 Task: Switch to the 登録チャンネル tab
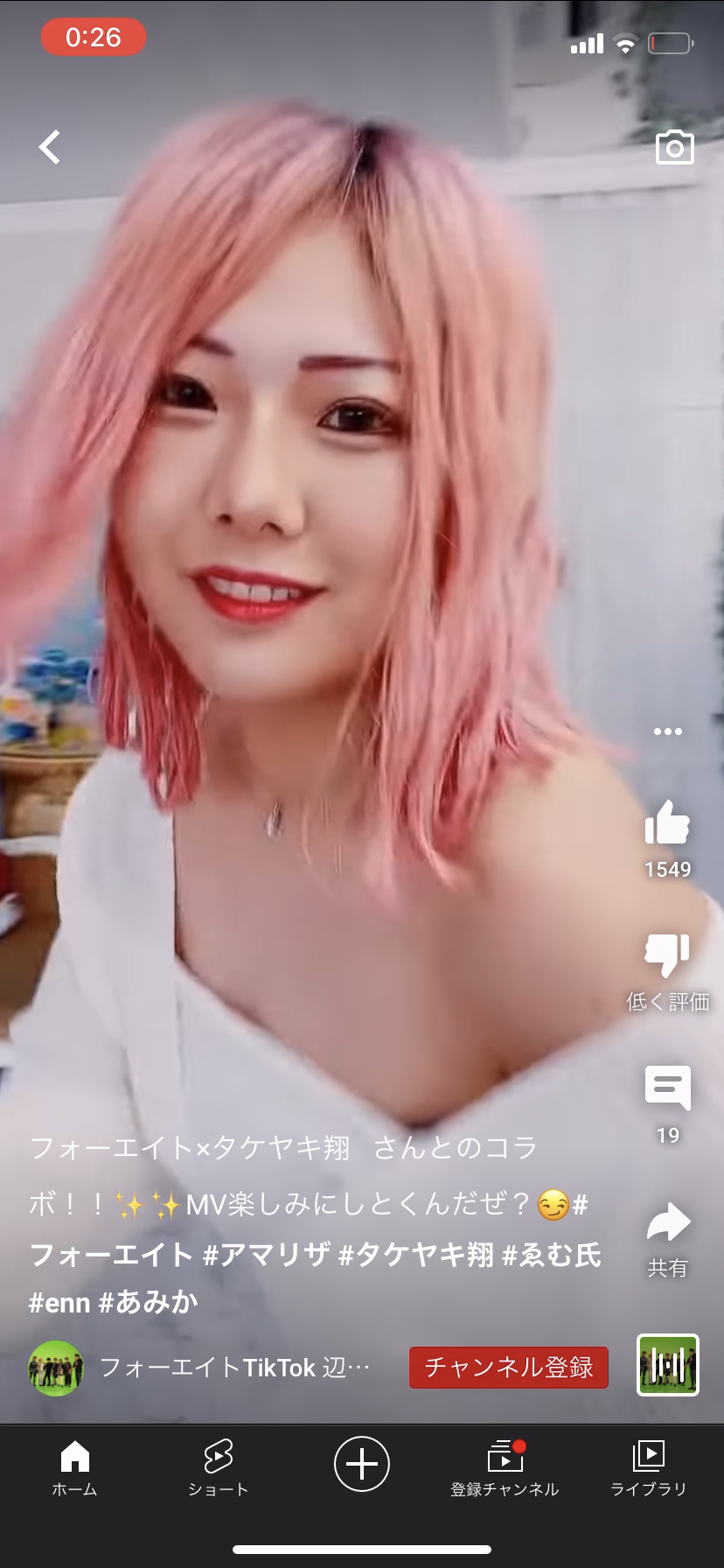point(505,1466)
